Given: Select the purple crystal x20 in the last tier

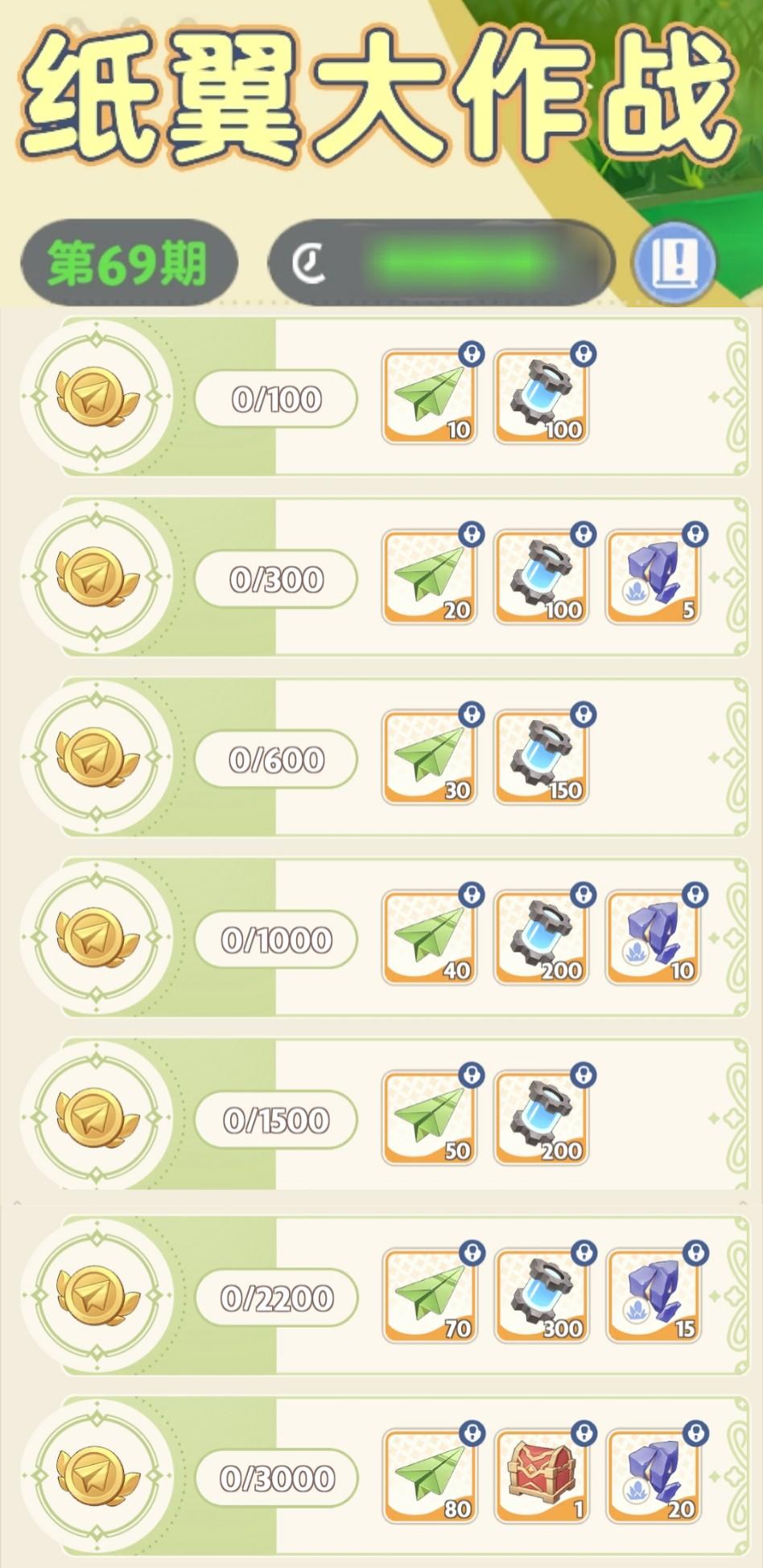Looking at the screenshot, I should coord(653,1480).
